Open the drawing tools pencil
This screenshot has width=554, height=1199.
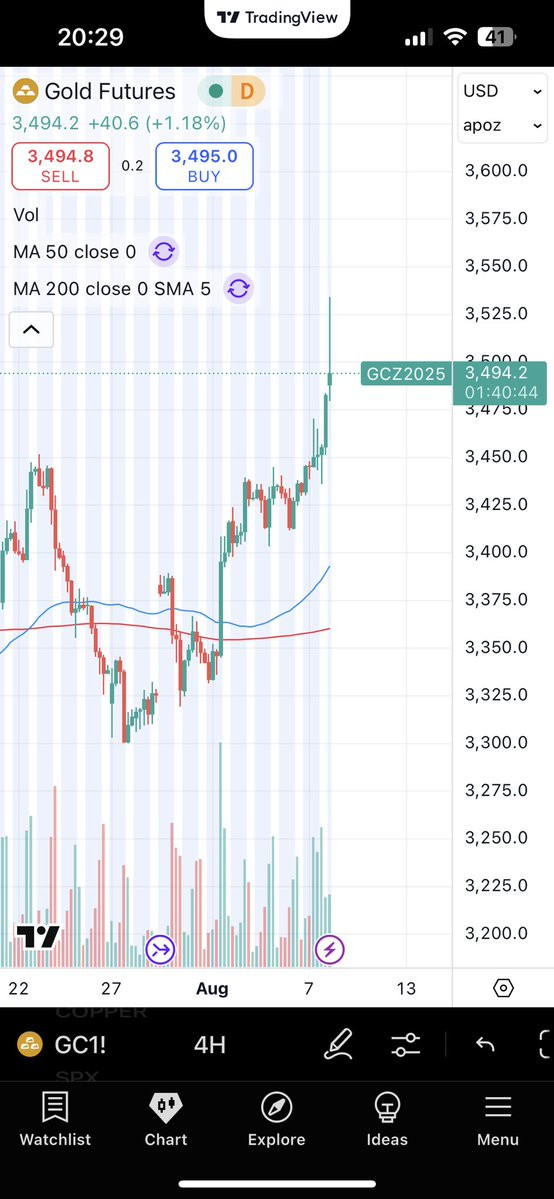(x=337, y=1045)
